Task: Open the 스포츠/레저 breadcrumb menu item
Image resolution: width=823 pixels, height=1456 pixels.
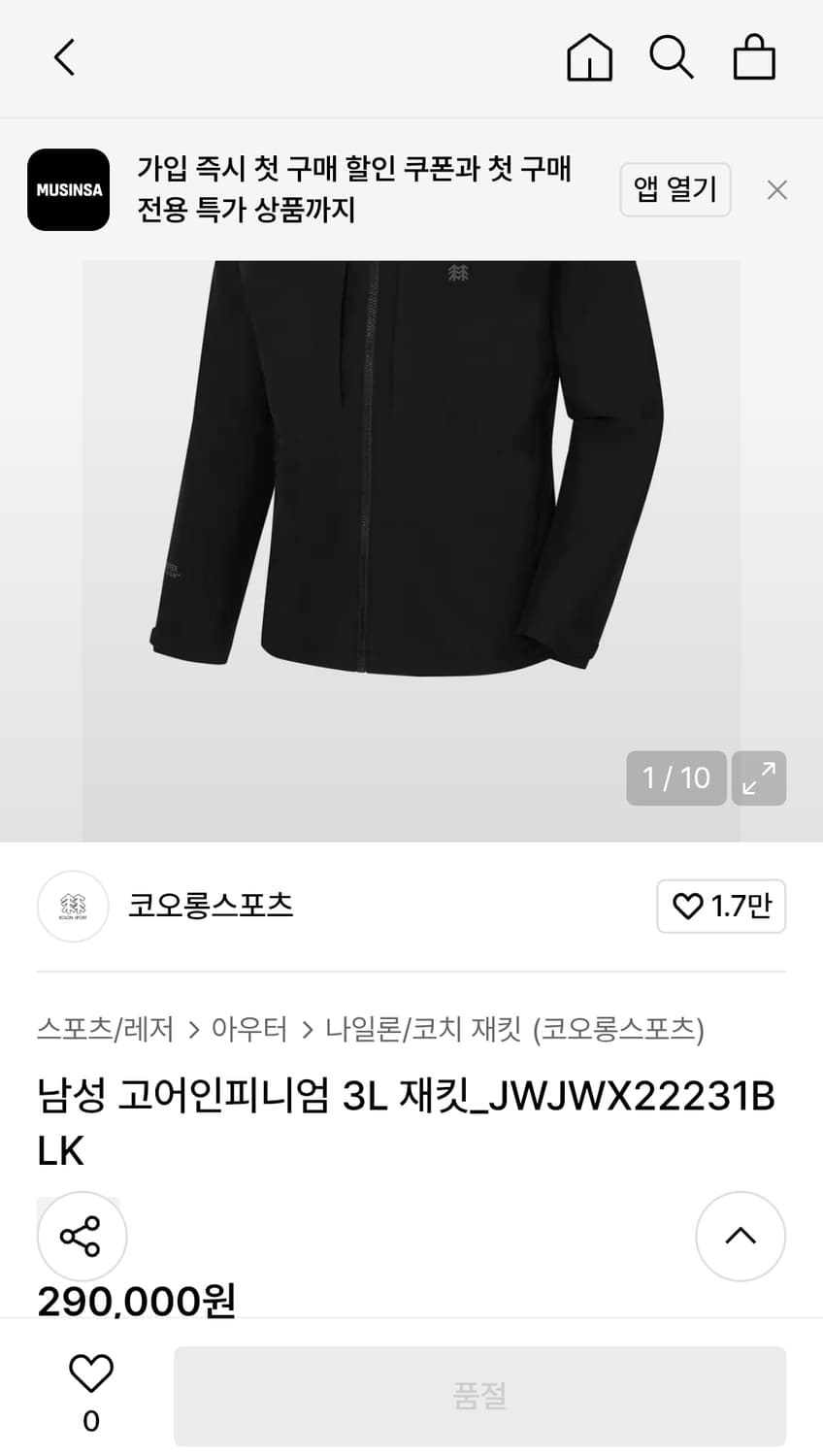Action: point(104,1032)
